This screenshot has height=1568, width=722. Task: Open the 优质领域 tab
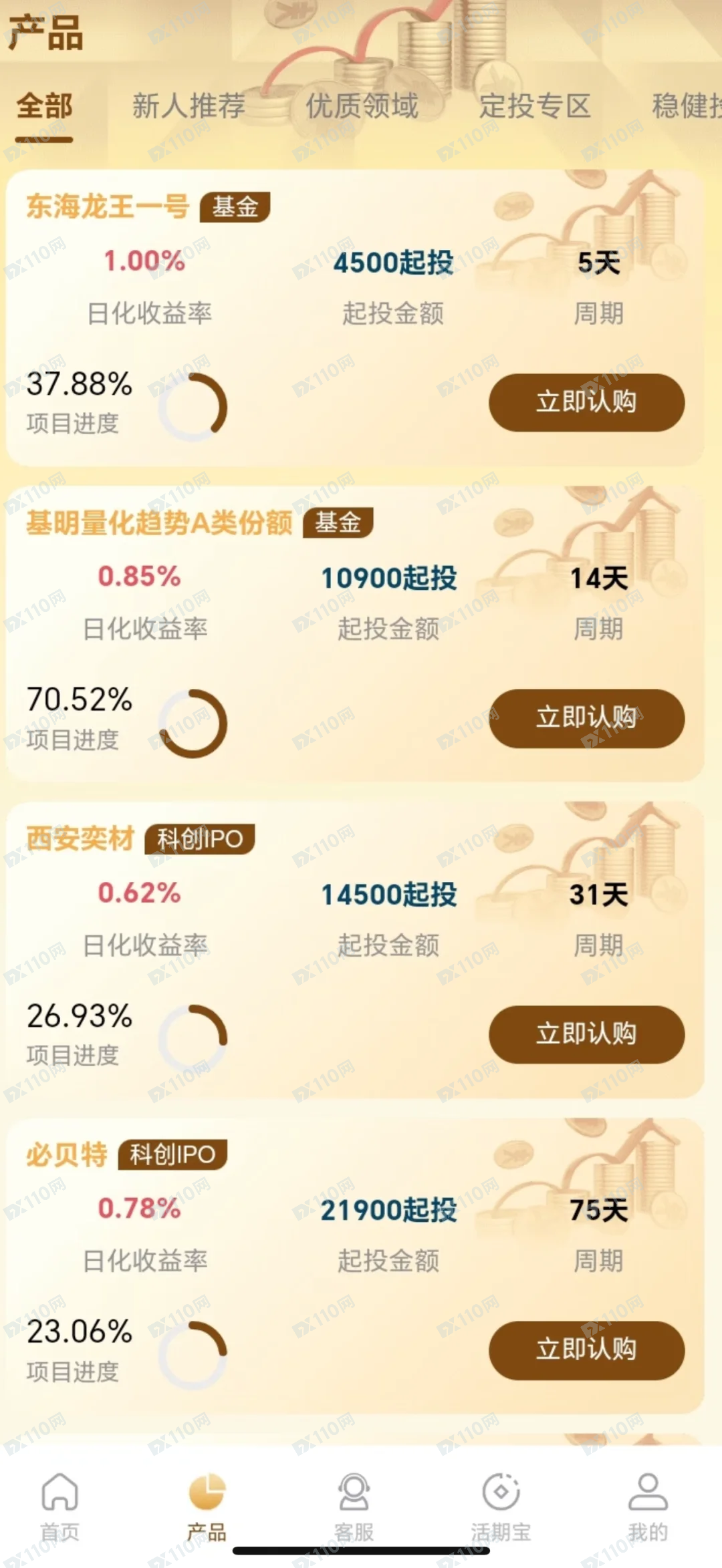(x=362, y=107)
